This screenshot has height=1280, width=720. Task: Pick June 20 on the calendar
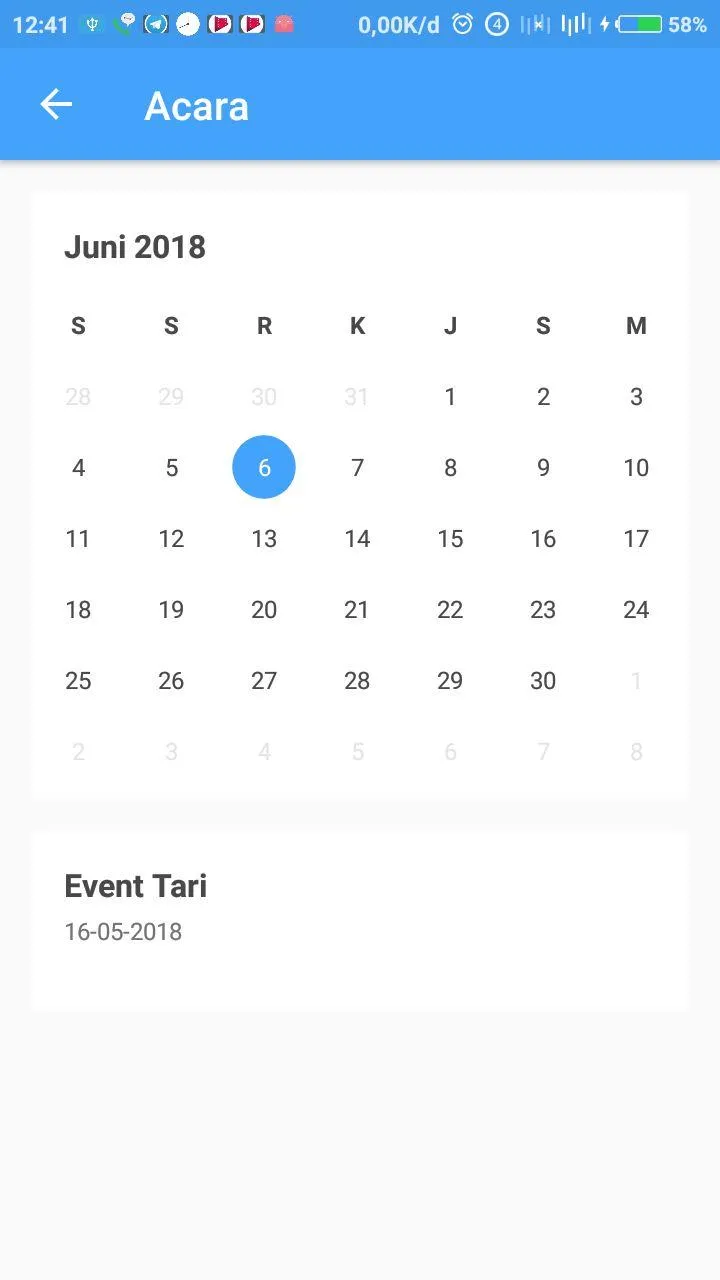[x=264, y=610]
